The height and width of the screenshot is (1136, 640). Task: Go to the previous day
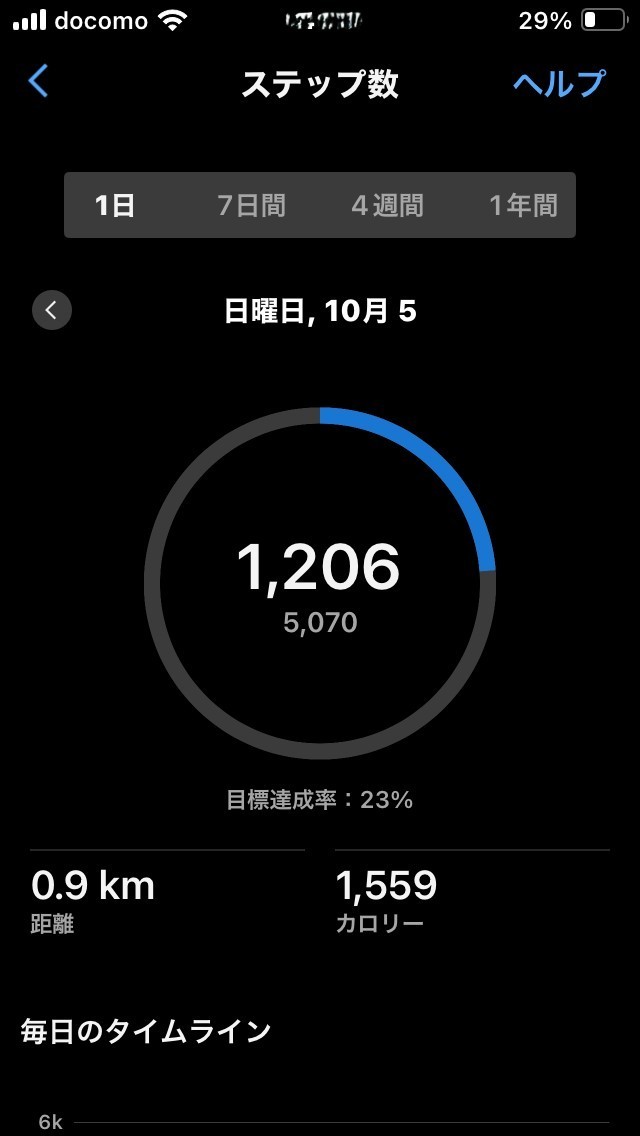(x=52, y=311)
